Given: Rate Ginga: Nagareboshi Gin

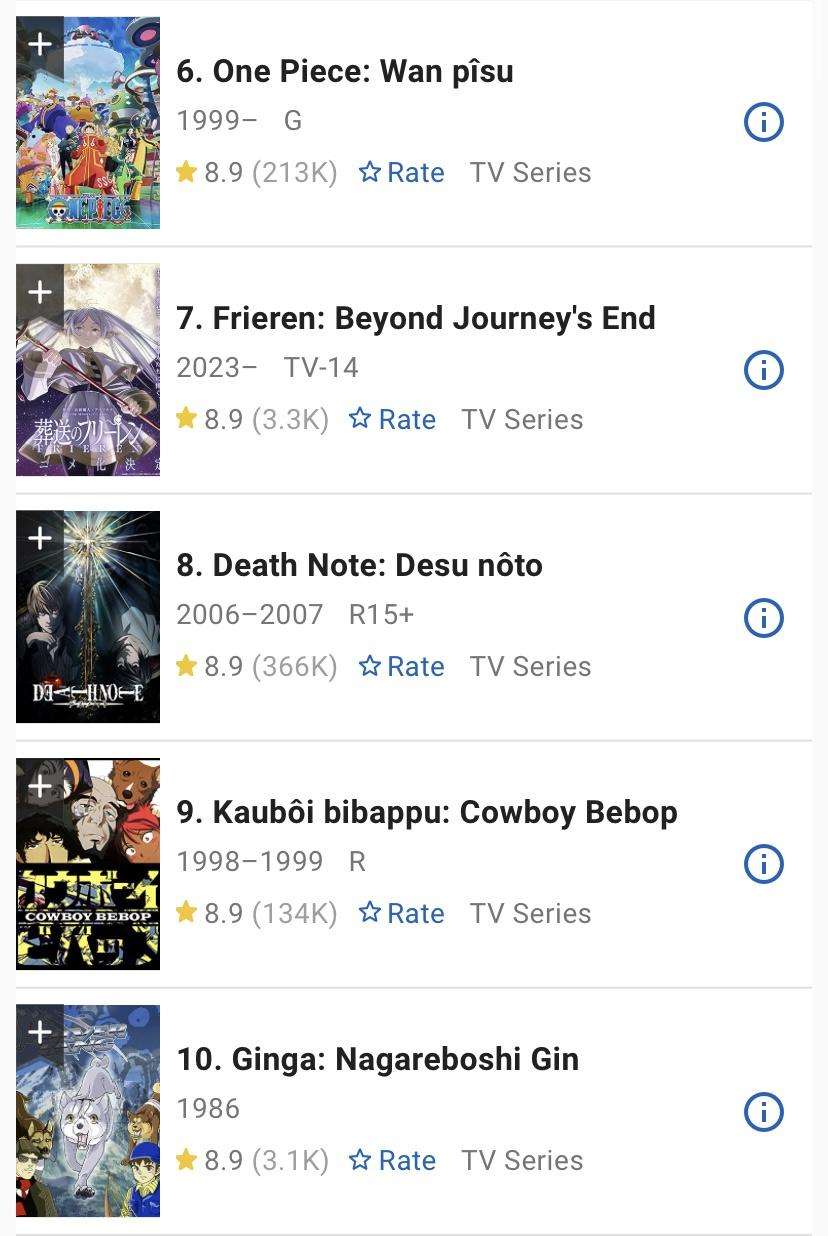Looking at the screenshot, I should pyautogui.click(x=393, y=1161).
